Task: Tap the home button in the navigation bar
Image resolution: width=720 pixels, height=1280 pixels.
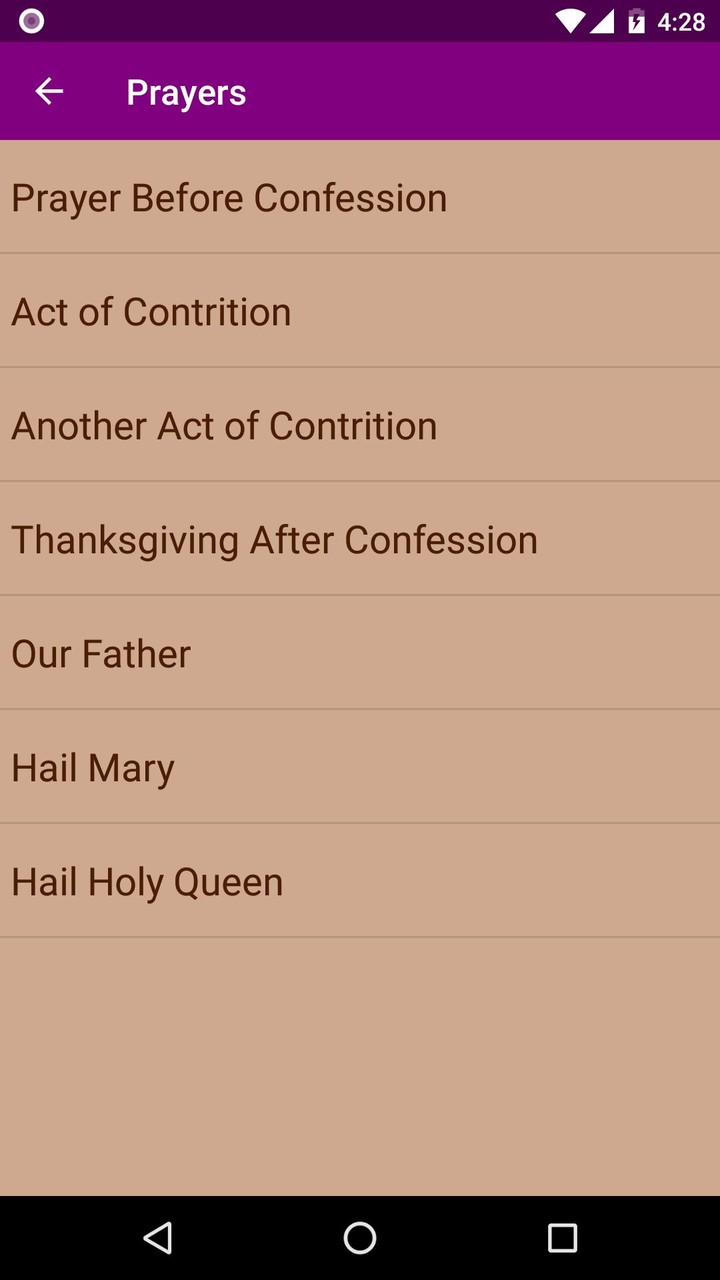Action: [360, 1238]
